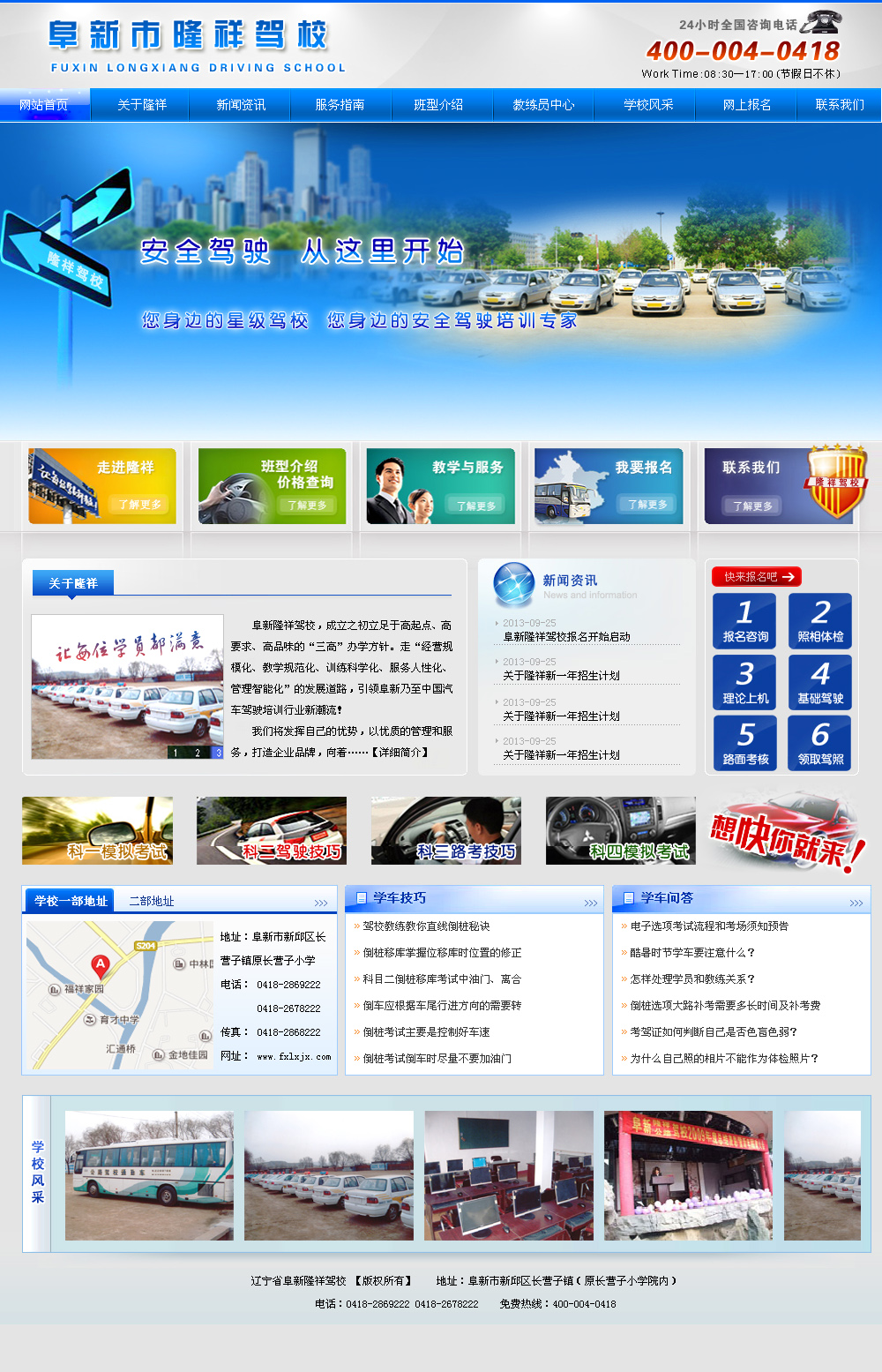Tap the 快来报名吧 button
Image resolution: width=882 pixels, height=1372 pixels.
pyautogui.click(x=756, y=576)
